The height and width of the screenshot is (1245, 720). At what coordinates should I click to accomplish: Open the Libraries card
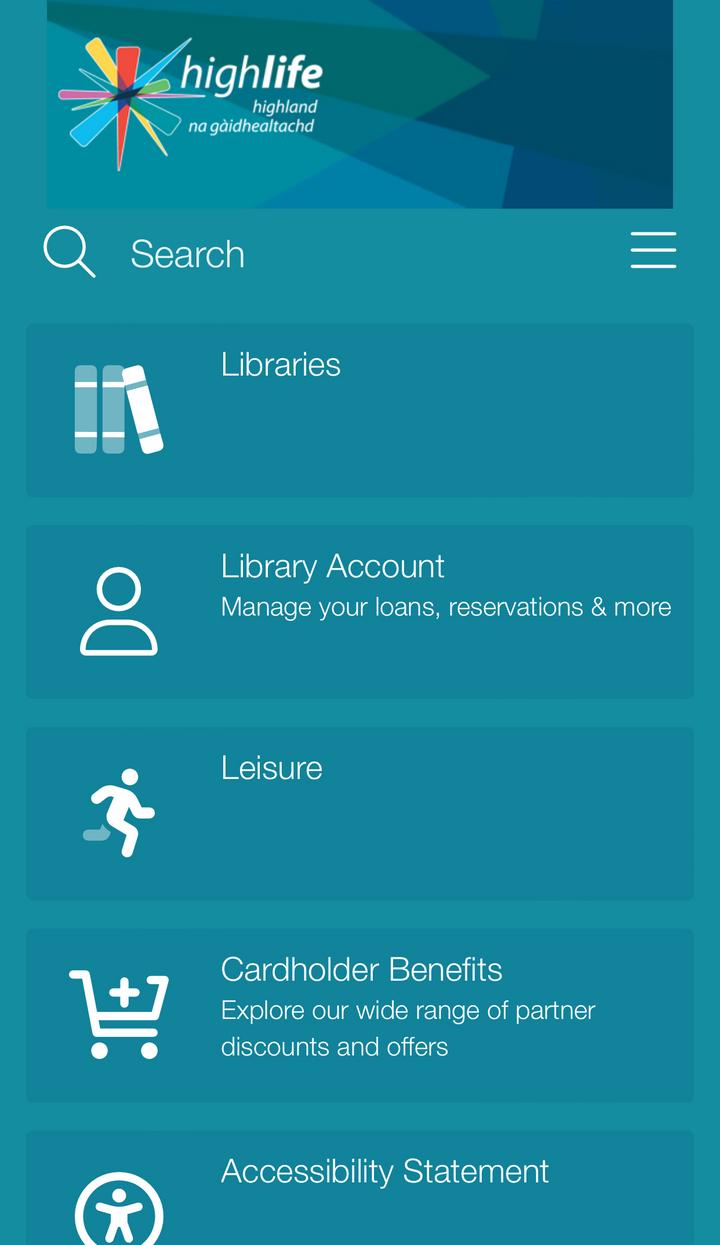coord(360,410)
